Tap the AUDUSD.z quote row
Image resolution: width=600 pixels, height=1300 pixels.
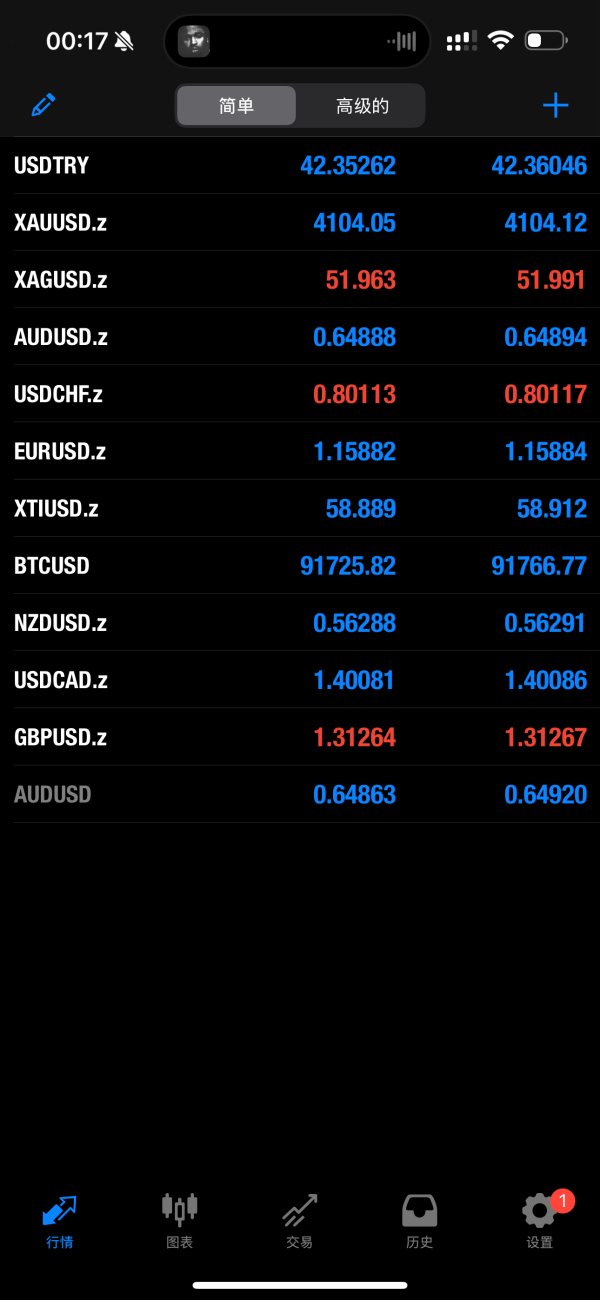tap(300, 337)
